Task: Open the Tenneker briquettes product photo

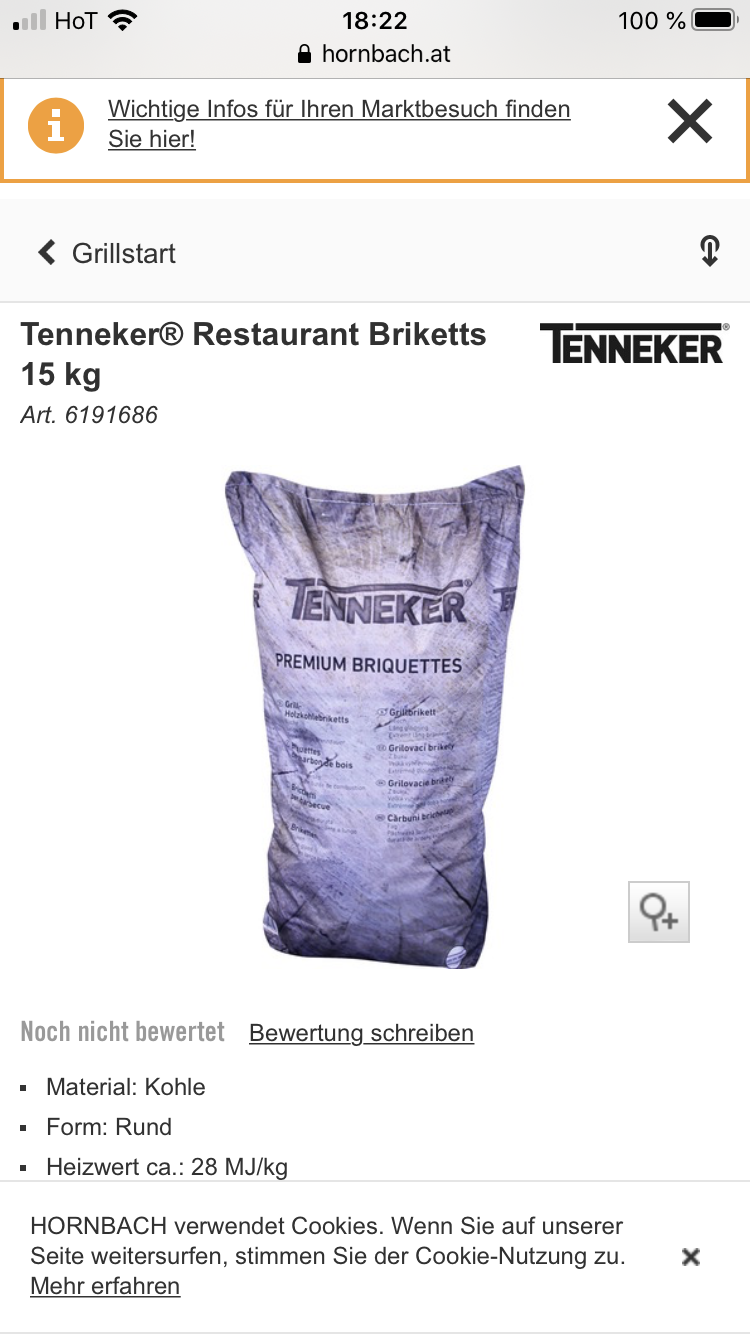Action: tap(375, 716)
